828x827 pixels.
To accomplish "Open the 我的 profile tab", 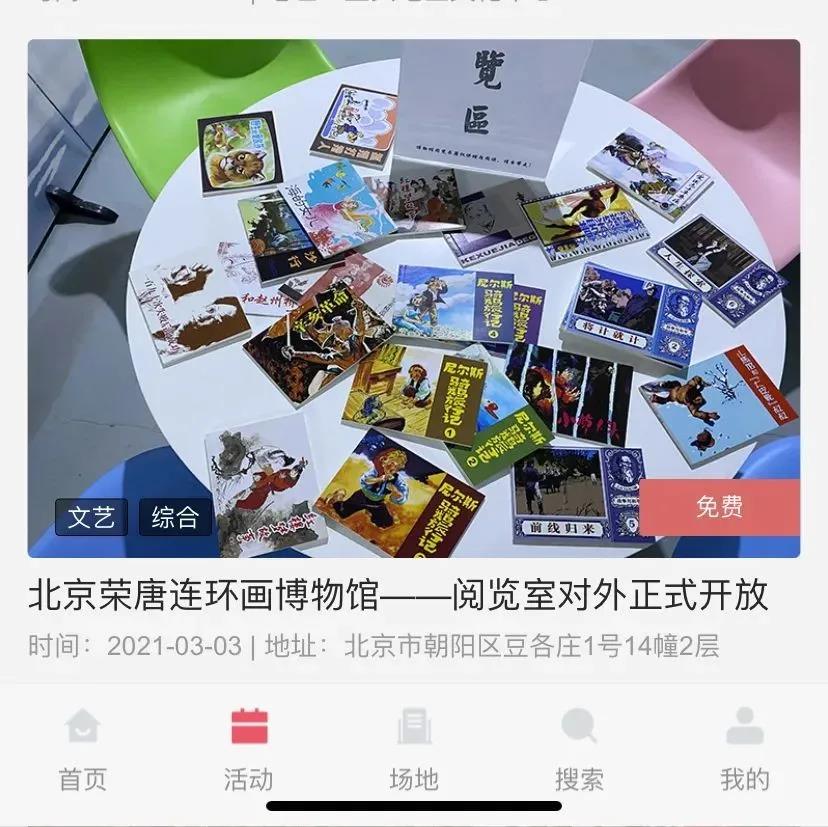I will pyautogui.click(x=745, y=749).
